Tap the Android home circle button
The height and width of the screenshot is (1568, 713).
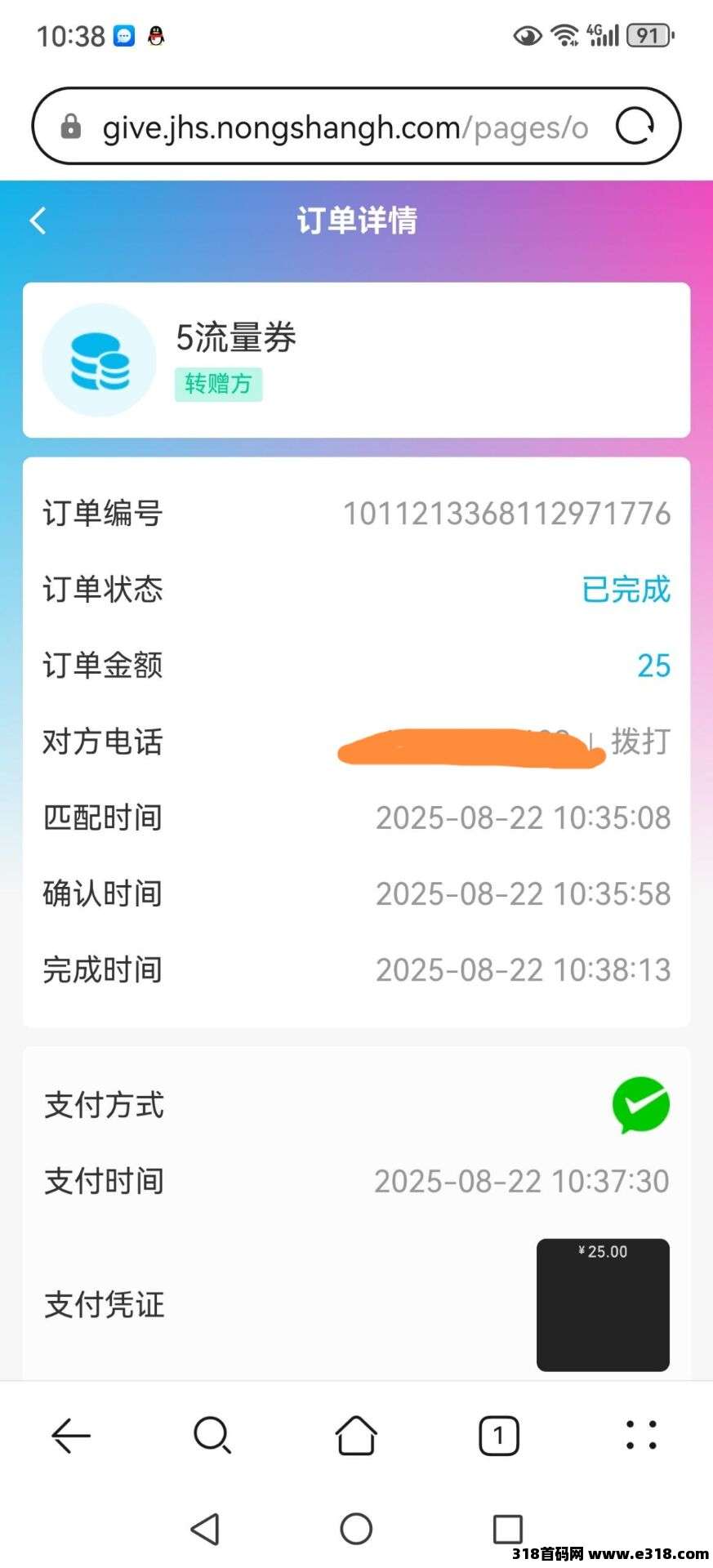coord(356,1529)
